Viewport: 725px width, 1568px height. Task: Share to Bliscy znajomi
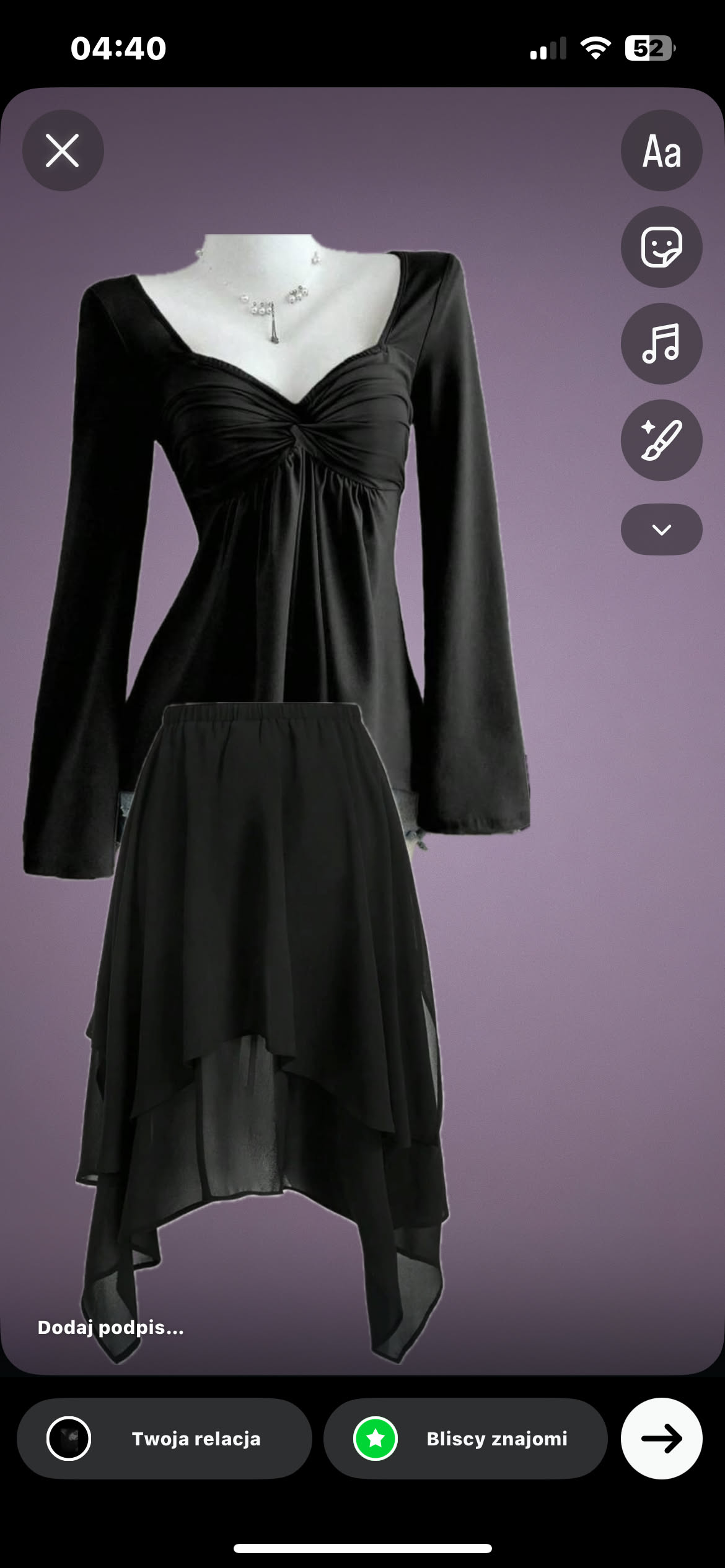465,1439
